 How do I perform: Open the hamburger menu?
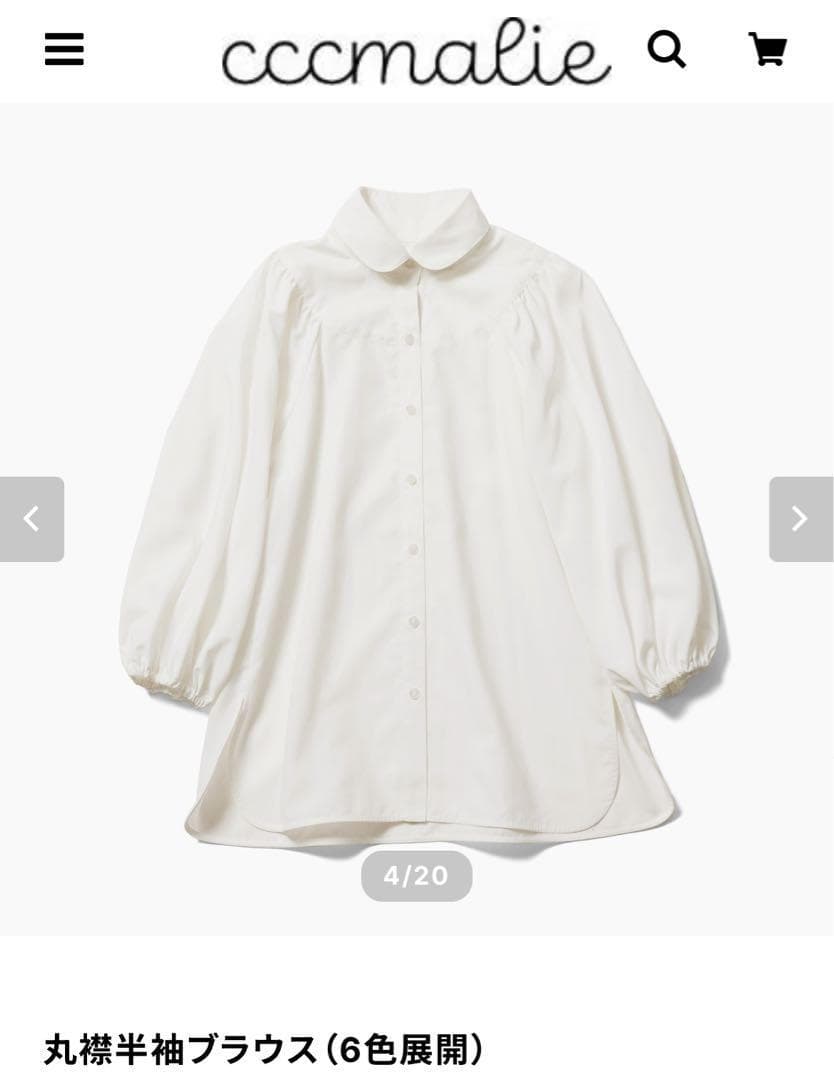coord(65,50)
